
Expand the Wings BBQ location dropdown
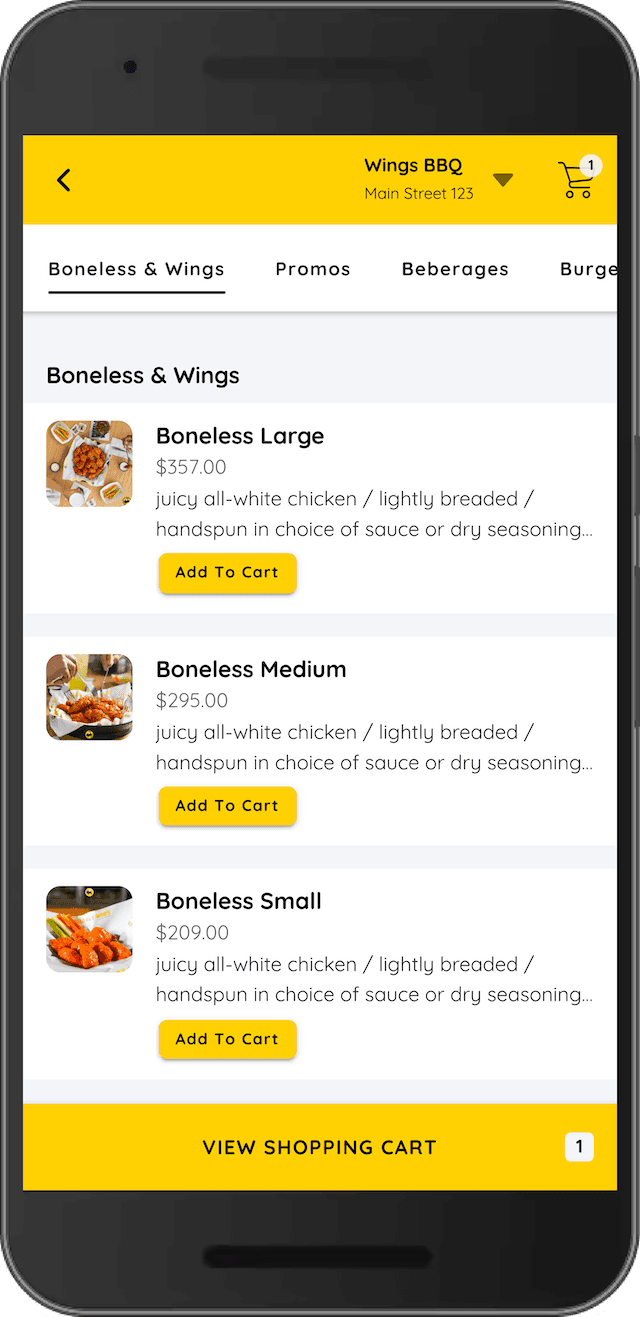pos(503,180)
